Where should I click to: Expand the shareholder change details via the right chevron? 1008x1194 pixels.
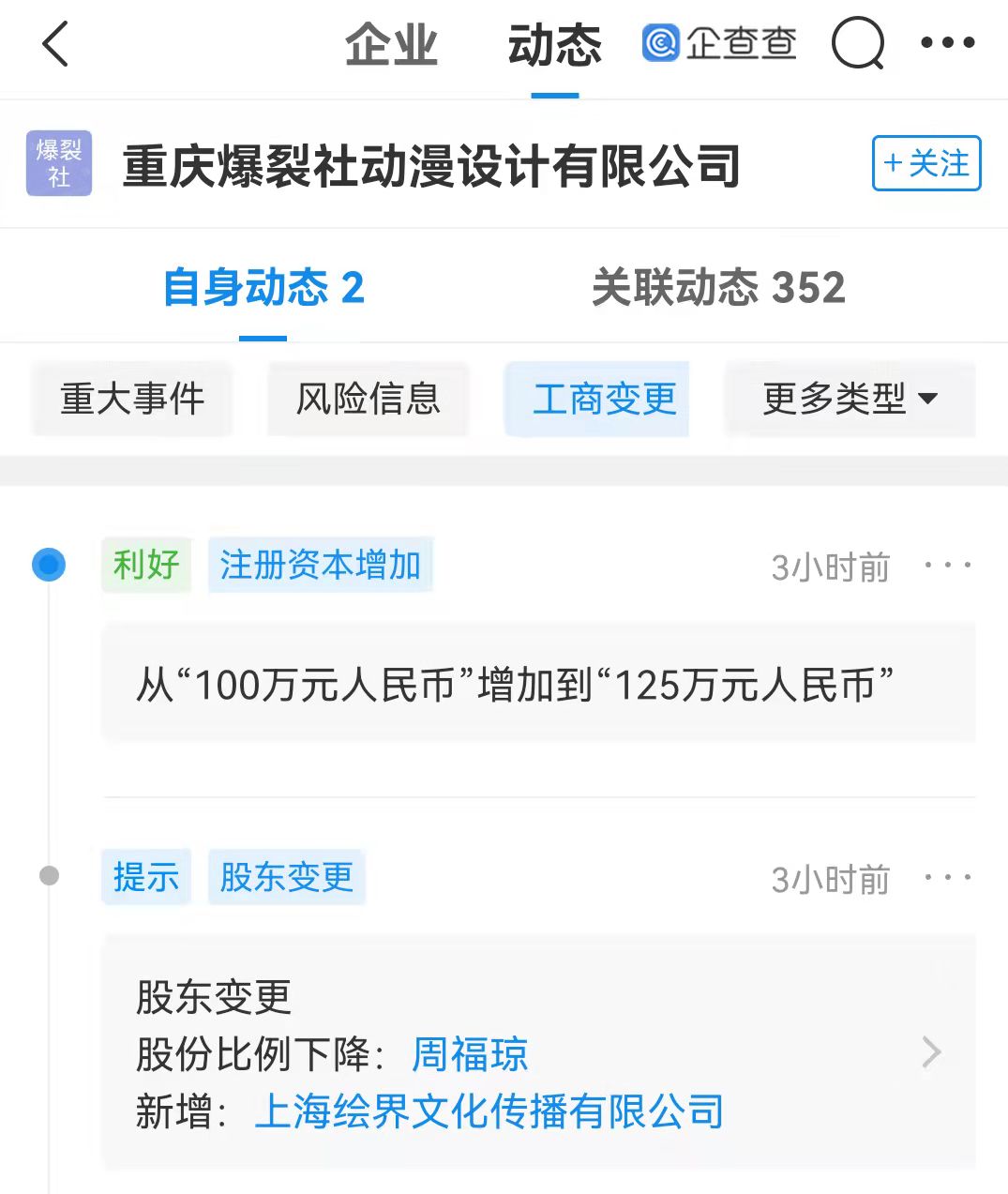[931, 1052]
